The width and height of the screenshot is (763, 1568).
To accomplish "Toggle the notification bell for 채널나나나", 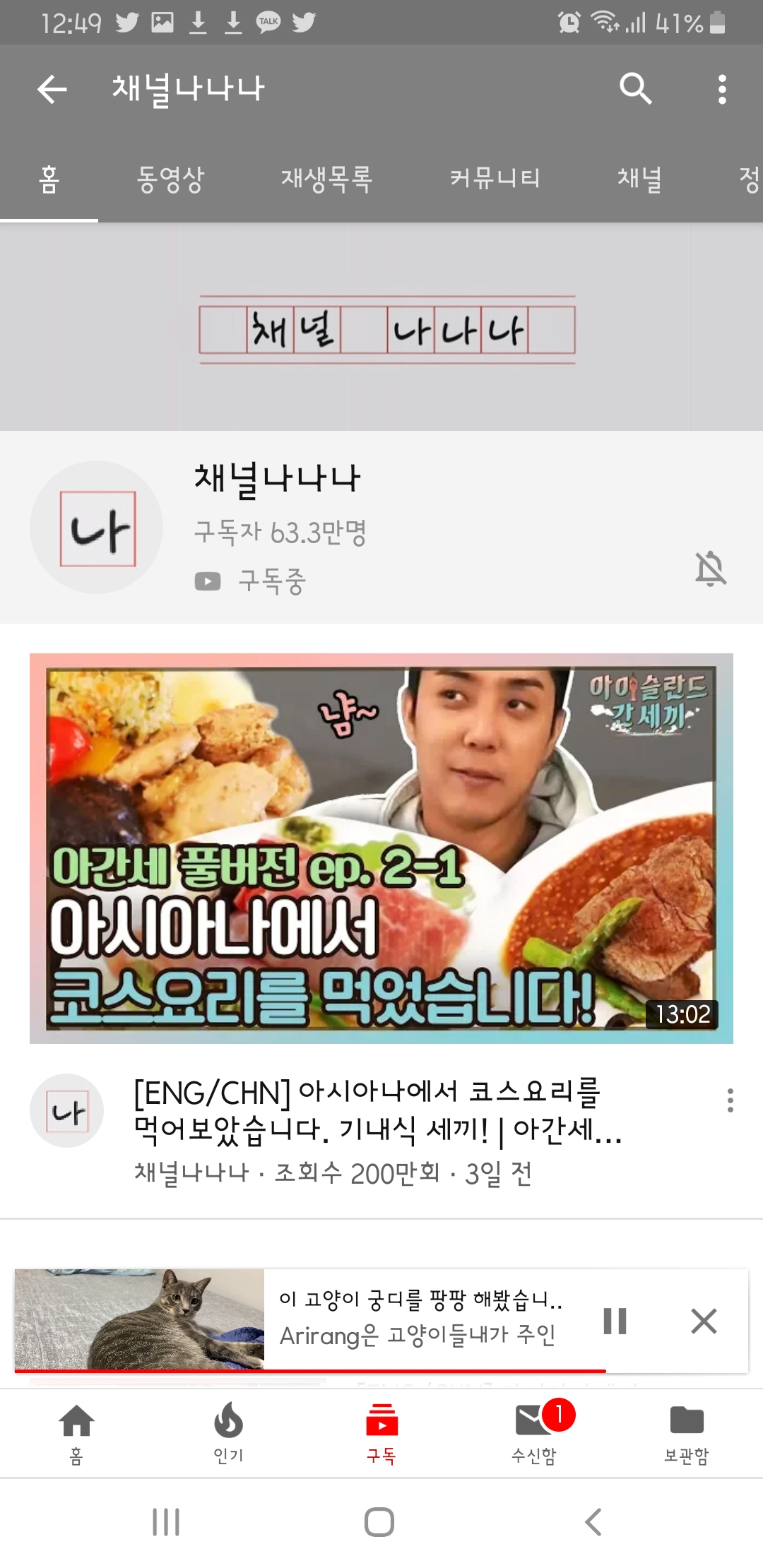I will (711, 570).
